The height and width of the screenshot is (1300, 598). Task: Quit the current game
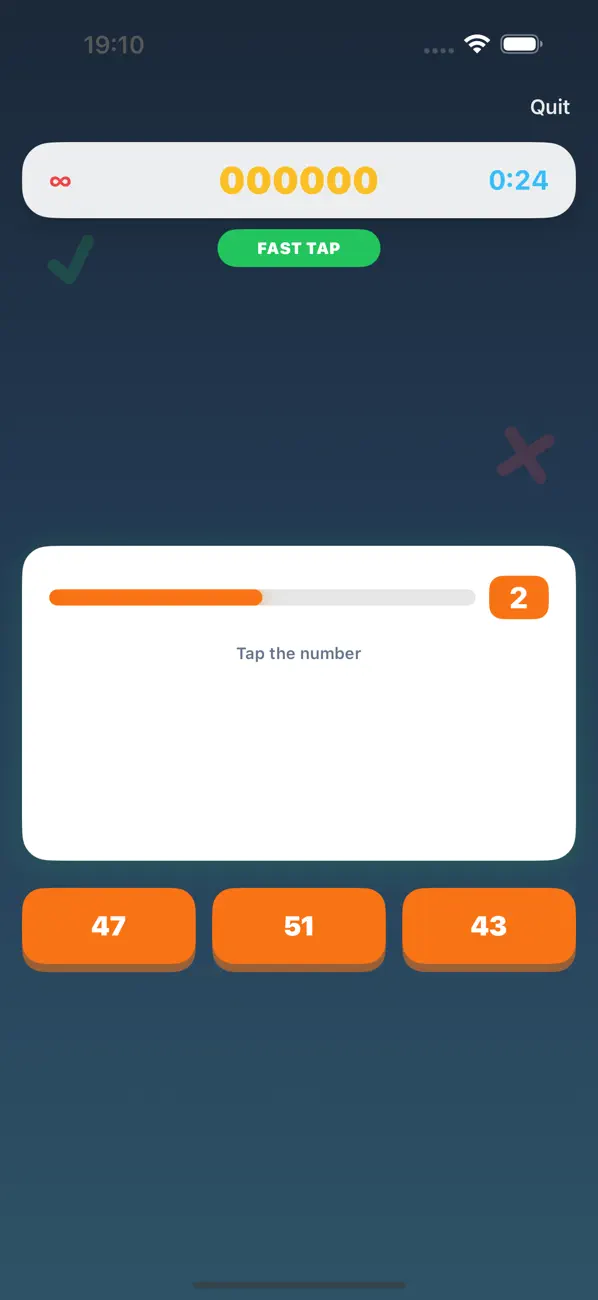point(550,107)
